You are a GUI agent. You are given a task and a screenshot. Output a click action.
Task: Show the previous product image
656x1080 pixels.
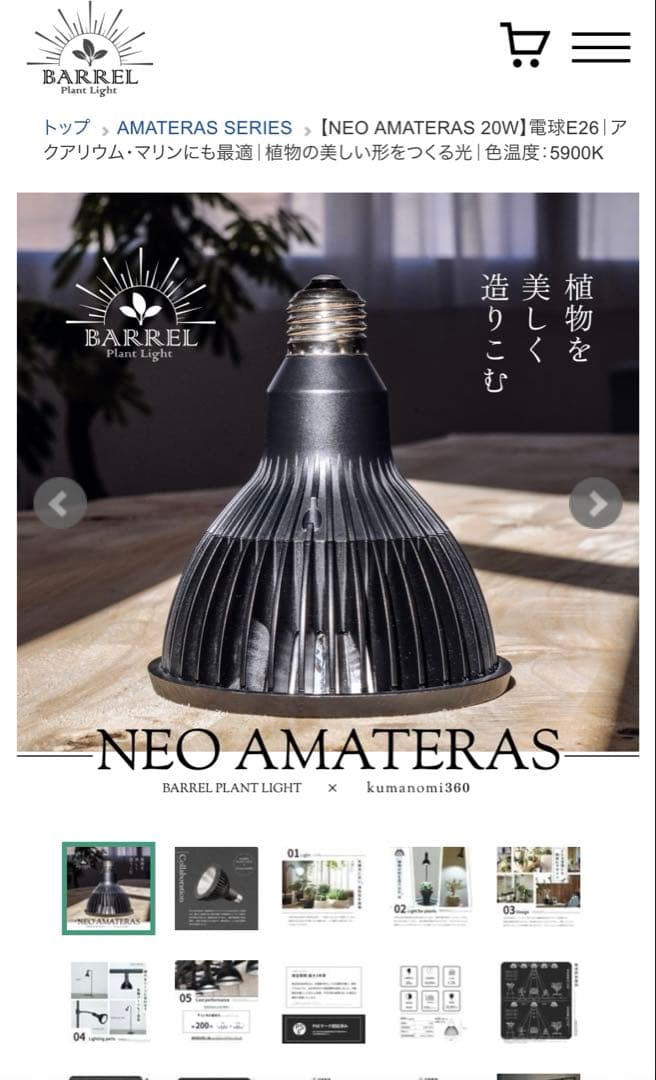click(60, 503)
